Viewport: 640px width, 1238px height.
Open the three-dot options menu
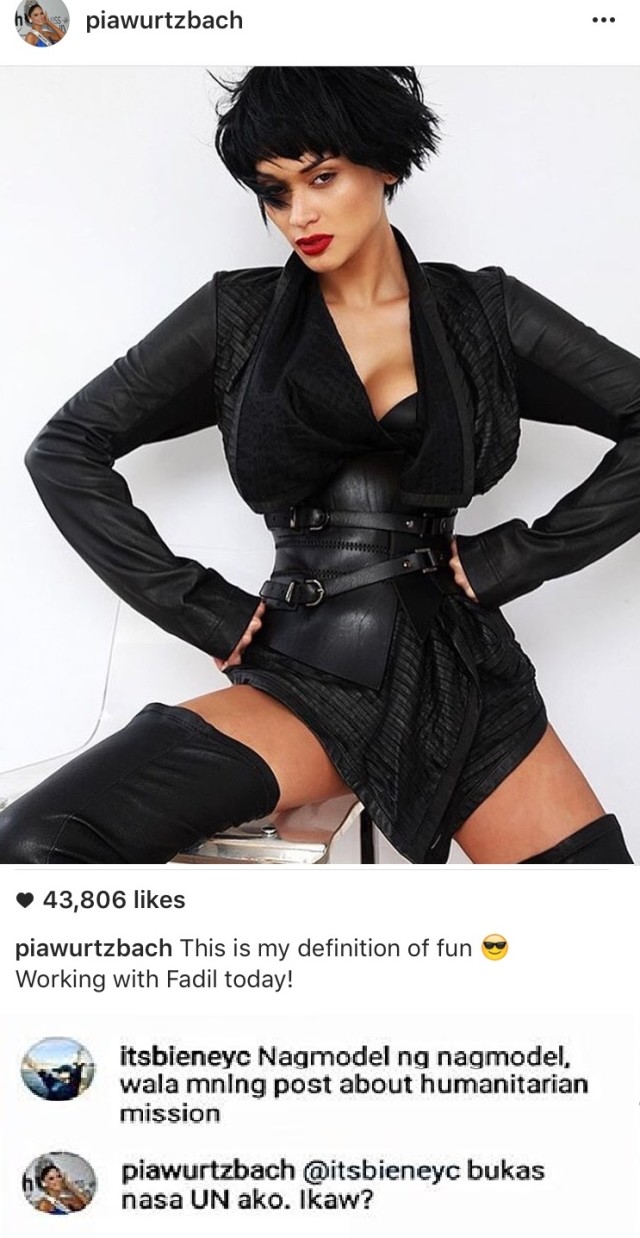[601, 21]
